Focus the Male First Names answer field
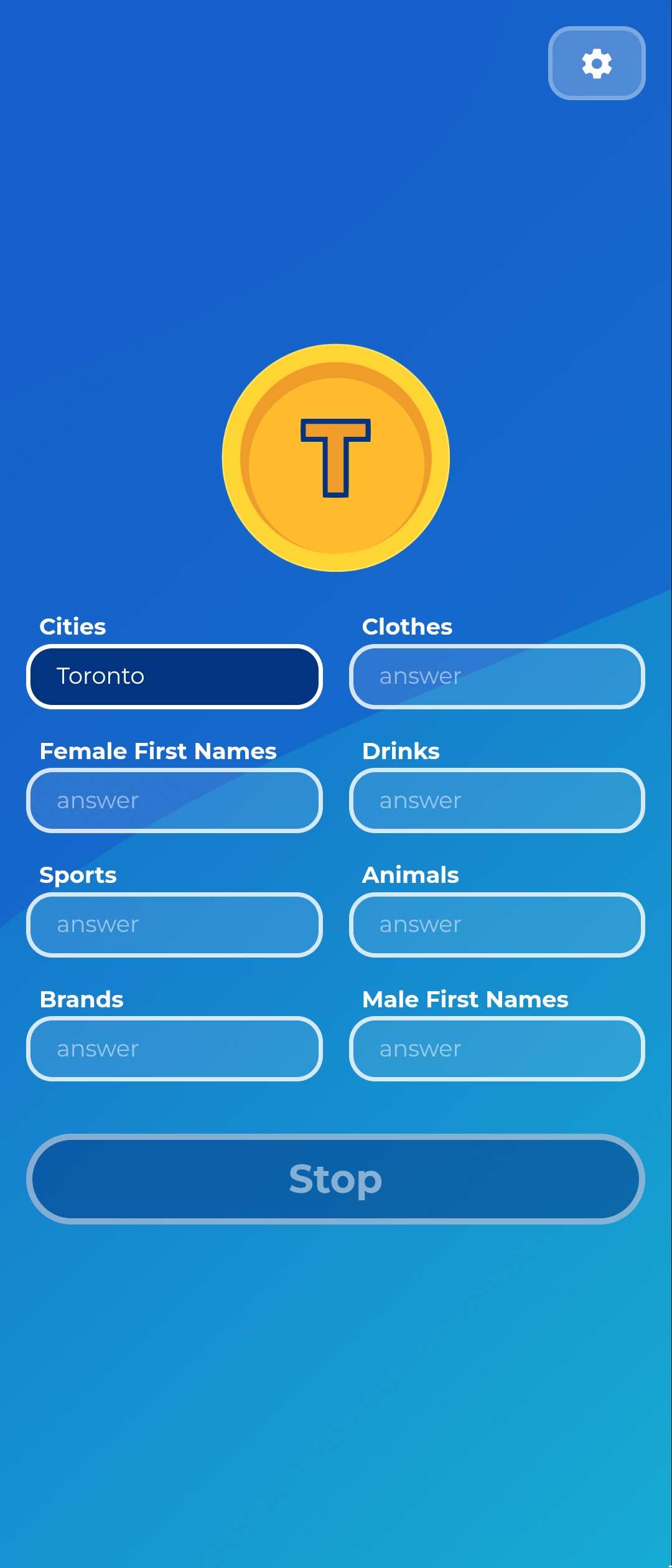The image size is (672, 1568). [x=497, y=1049]
